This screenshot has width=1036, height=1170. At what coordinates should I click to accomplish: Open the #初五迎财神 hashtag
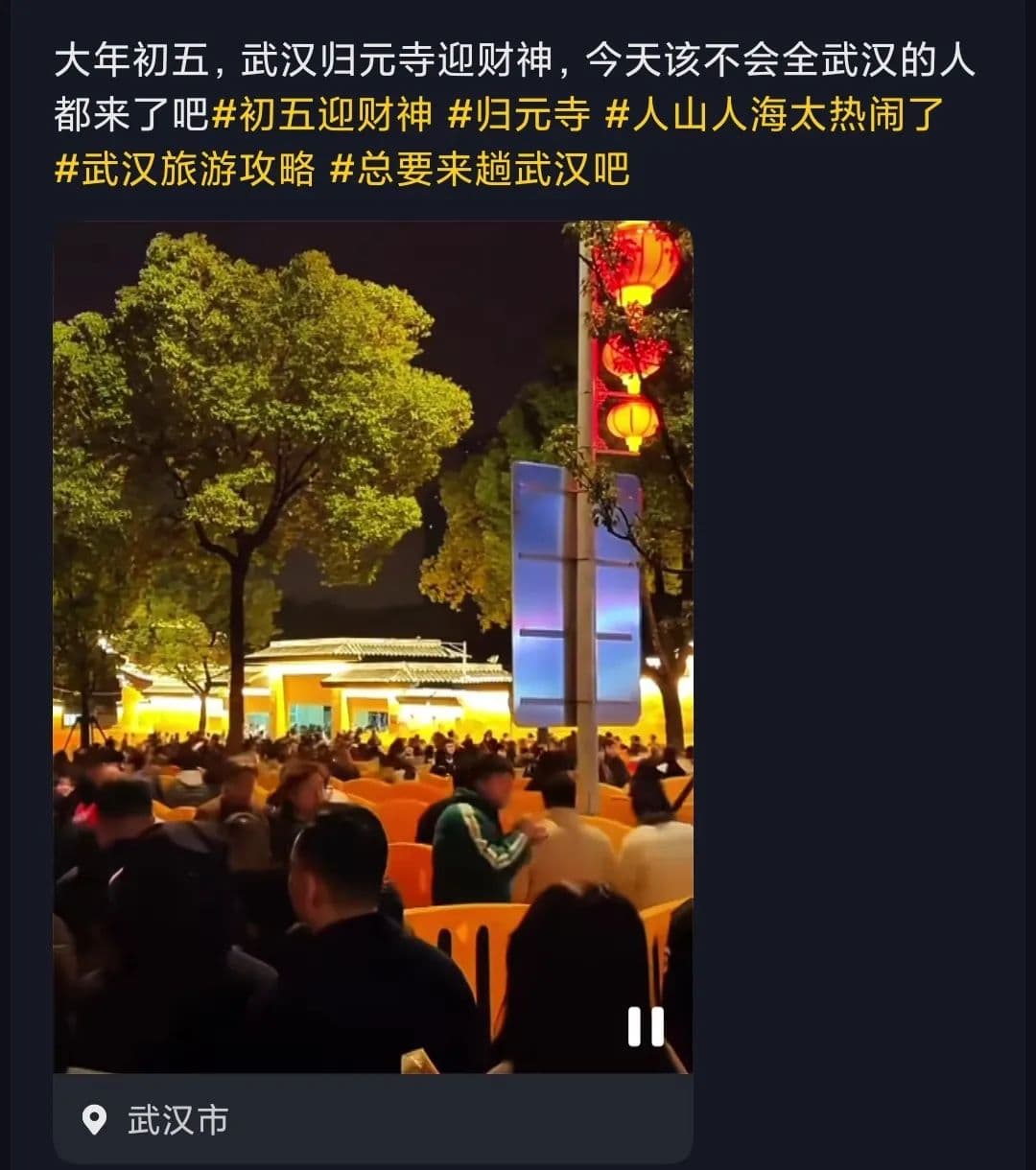(321, 115)
